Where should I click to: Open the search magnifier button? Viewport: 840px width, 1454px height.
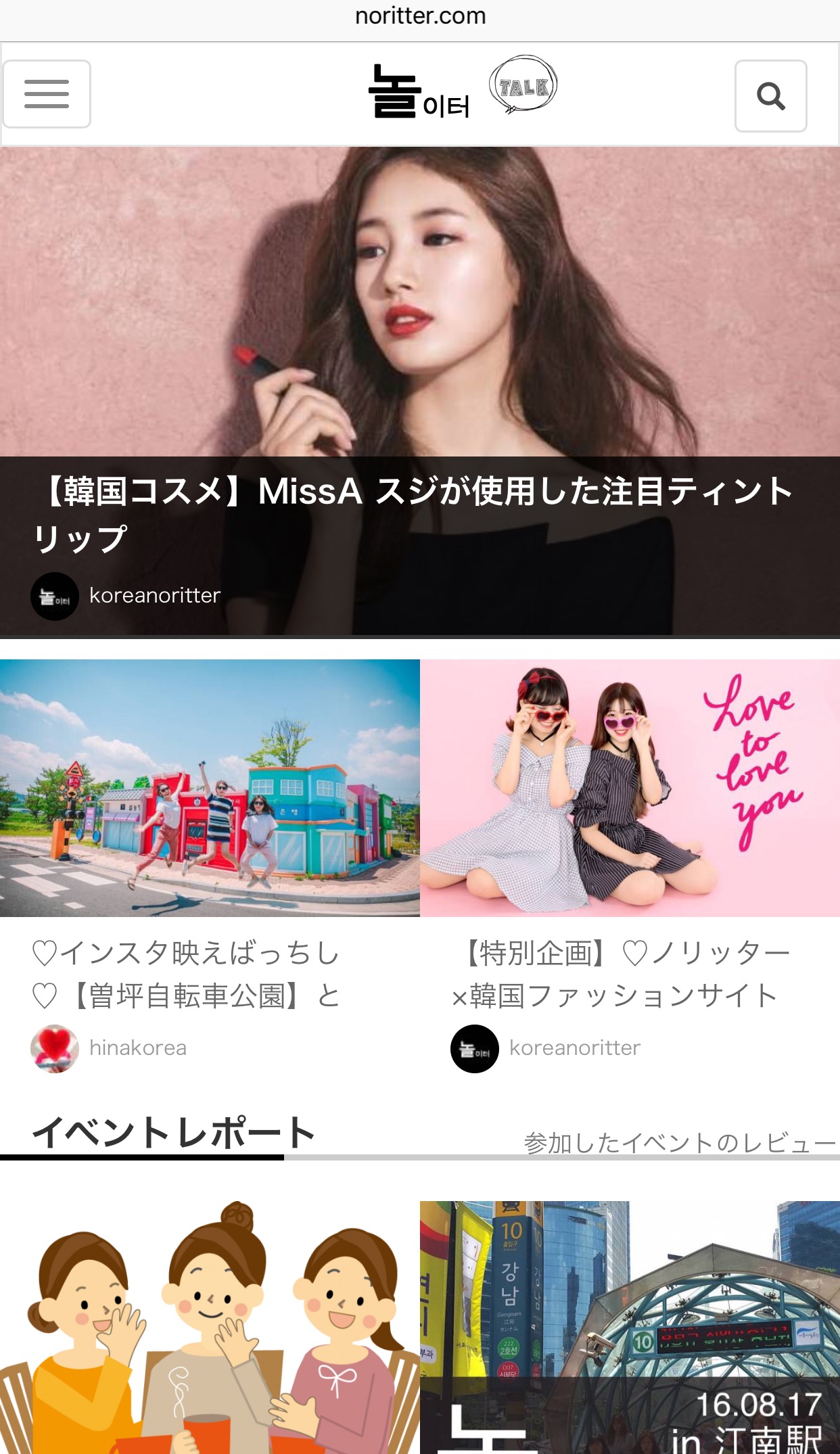click(x=770, y=96)
